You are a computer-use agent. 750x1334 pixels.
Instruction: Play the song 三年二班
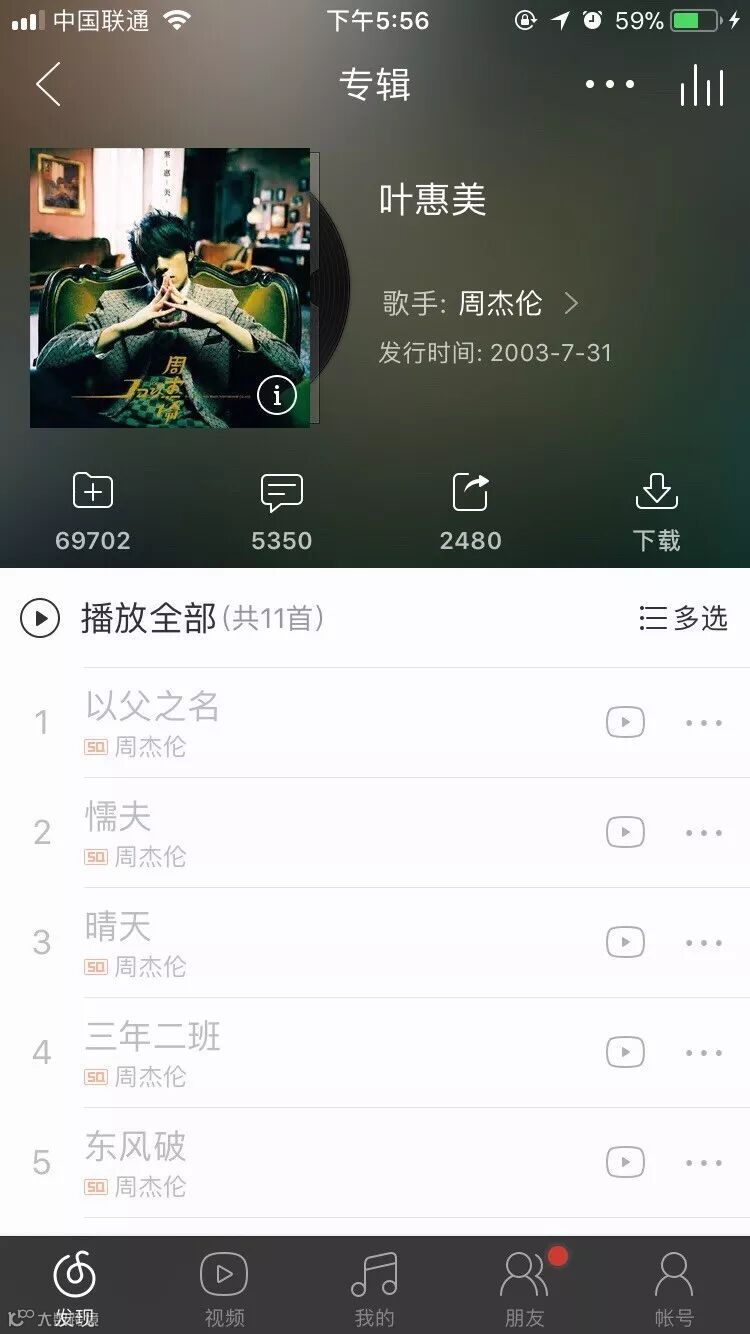tap(152, 1037)
